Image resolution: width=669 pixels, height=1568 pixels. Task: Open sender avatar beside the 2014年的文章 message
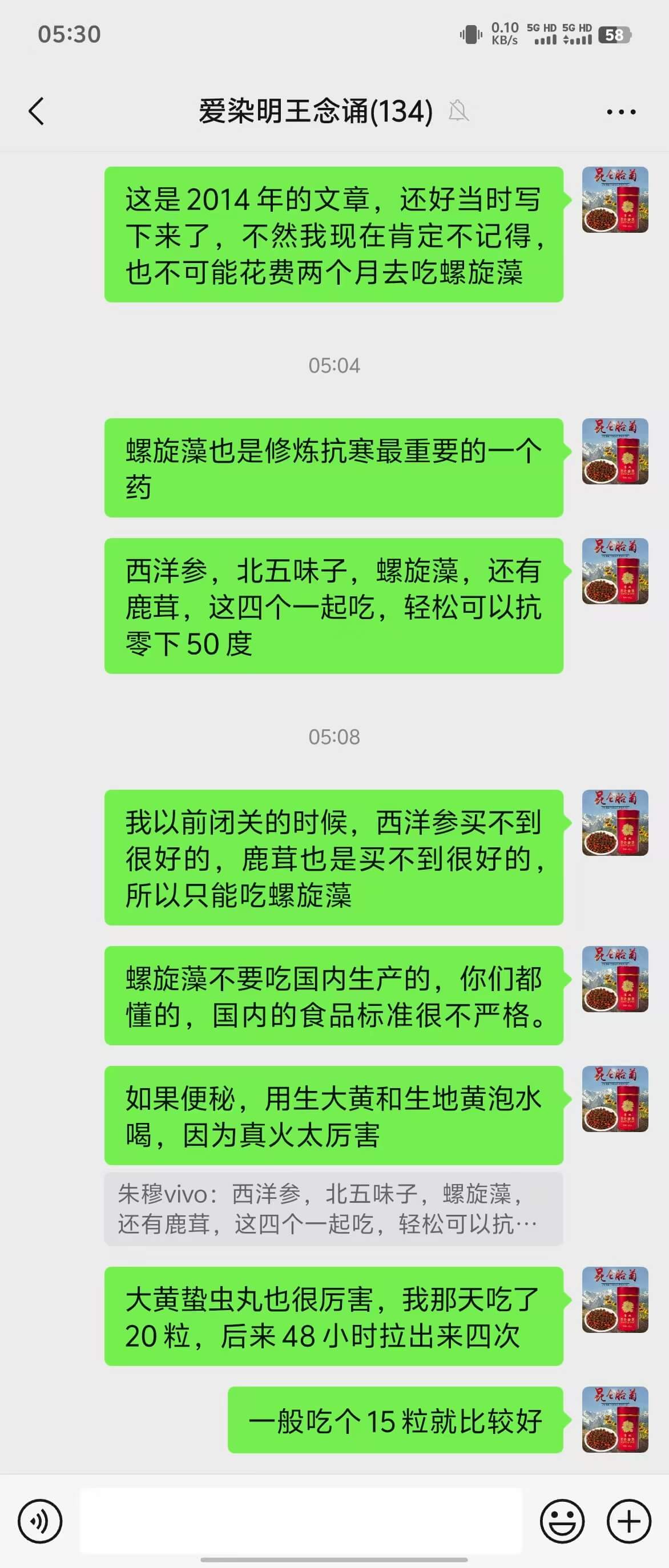615,200
